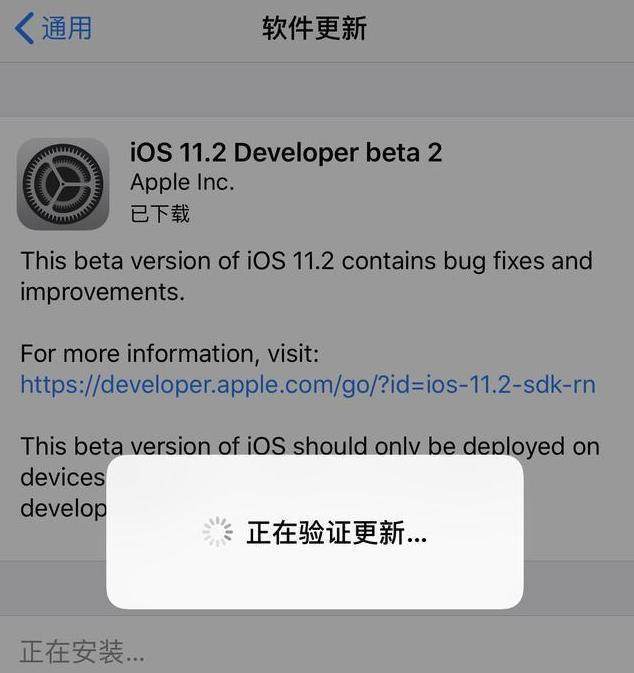Open the developer.apple.com release notes link
The width and height of the screenshot is (634, 673).
click(307, 384)
